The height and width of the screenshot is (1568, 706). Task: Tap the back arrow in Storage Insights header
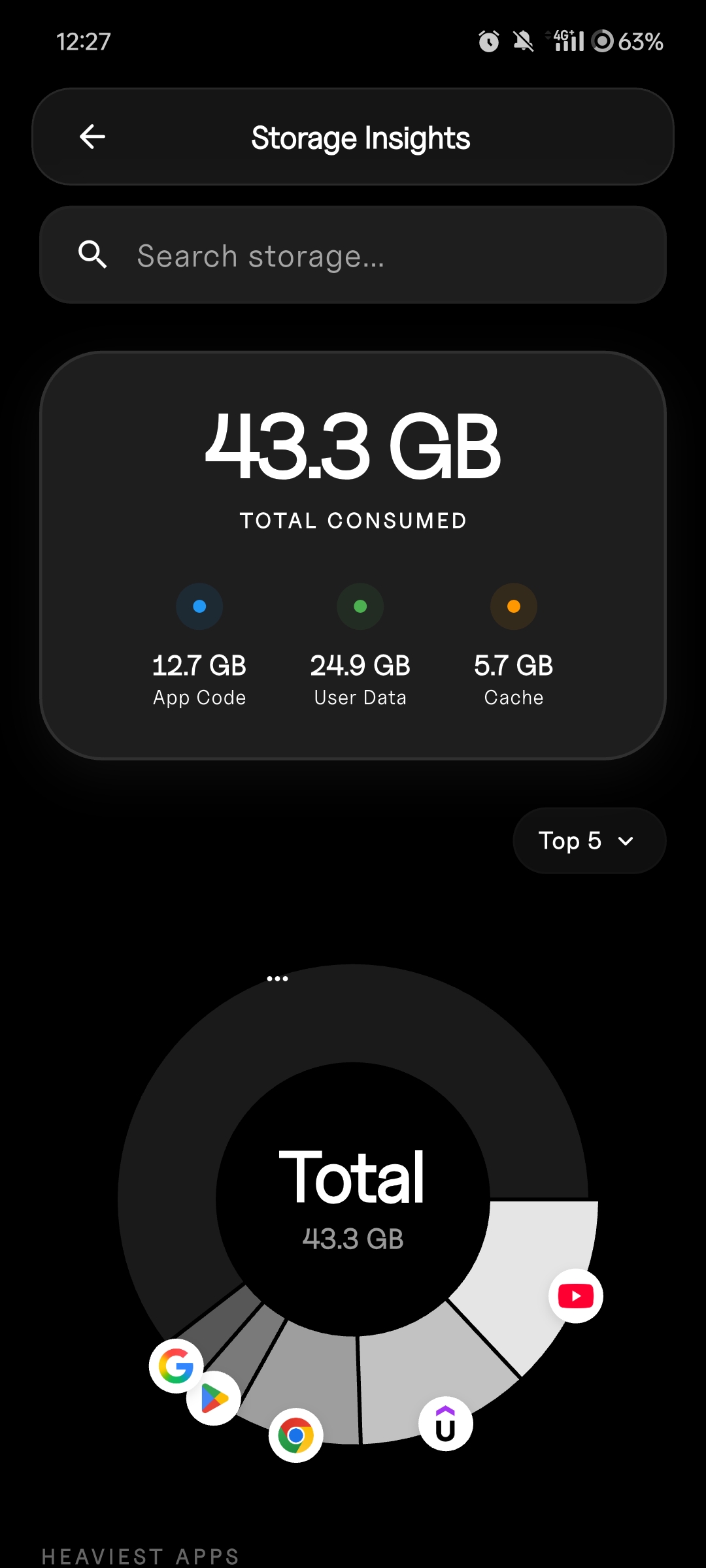click(92, 137)
